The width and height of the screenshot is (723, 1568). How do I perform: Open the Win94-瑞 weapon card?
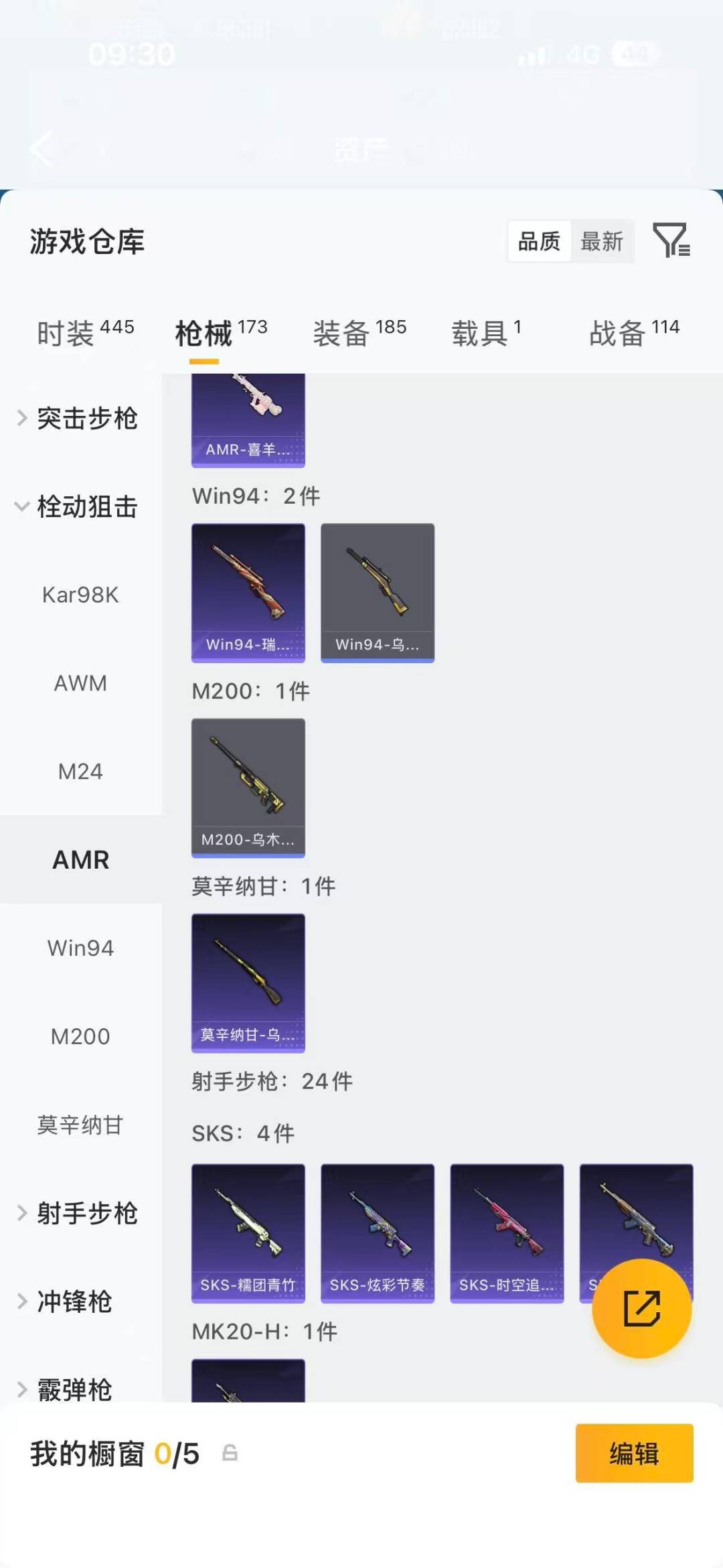248,591
